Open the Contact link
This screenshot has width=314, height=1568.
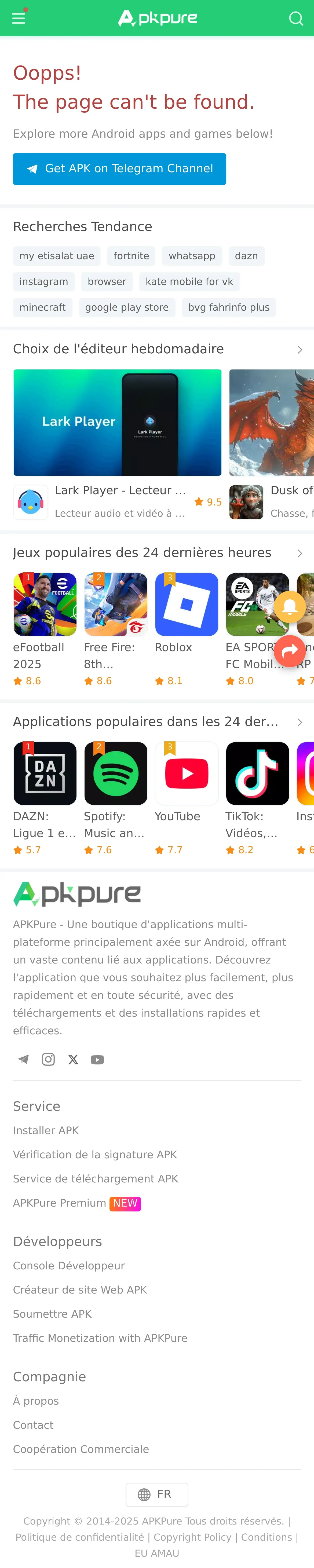pyautogui.click(x=33, y=1425)
